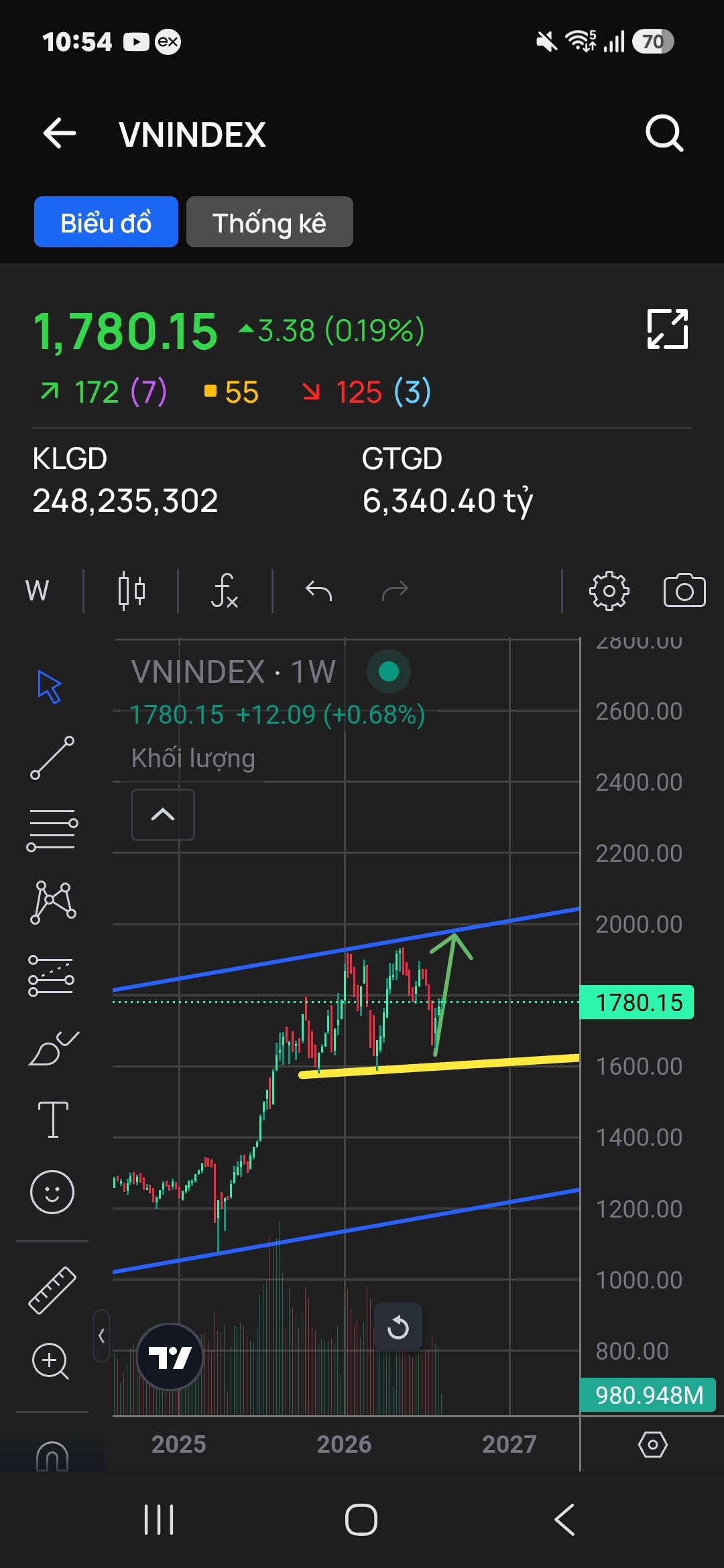Open the emoji sticker tool

coord(52,1192)
